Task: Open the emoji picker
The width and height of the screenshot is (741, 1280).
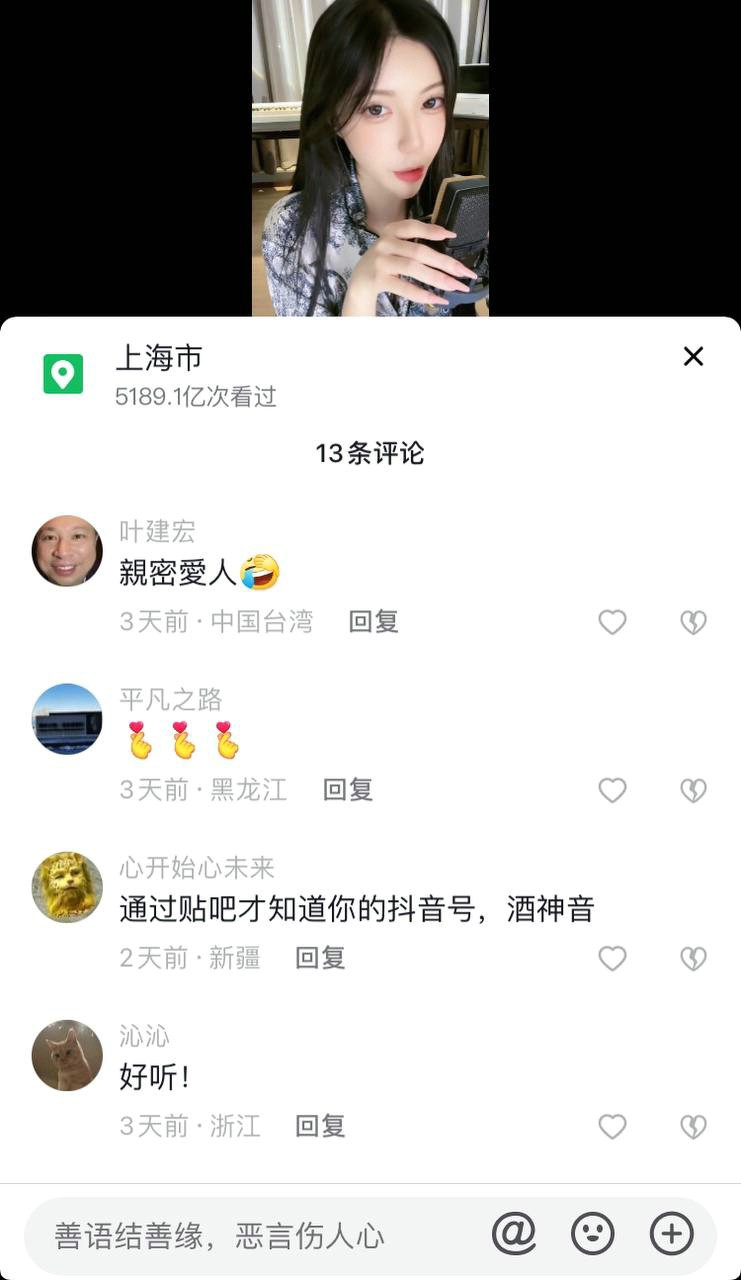Action: [x=592, y=1234]
